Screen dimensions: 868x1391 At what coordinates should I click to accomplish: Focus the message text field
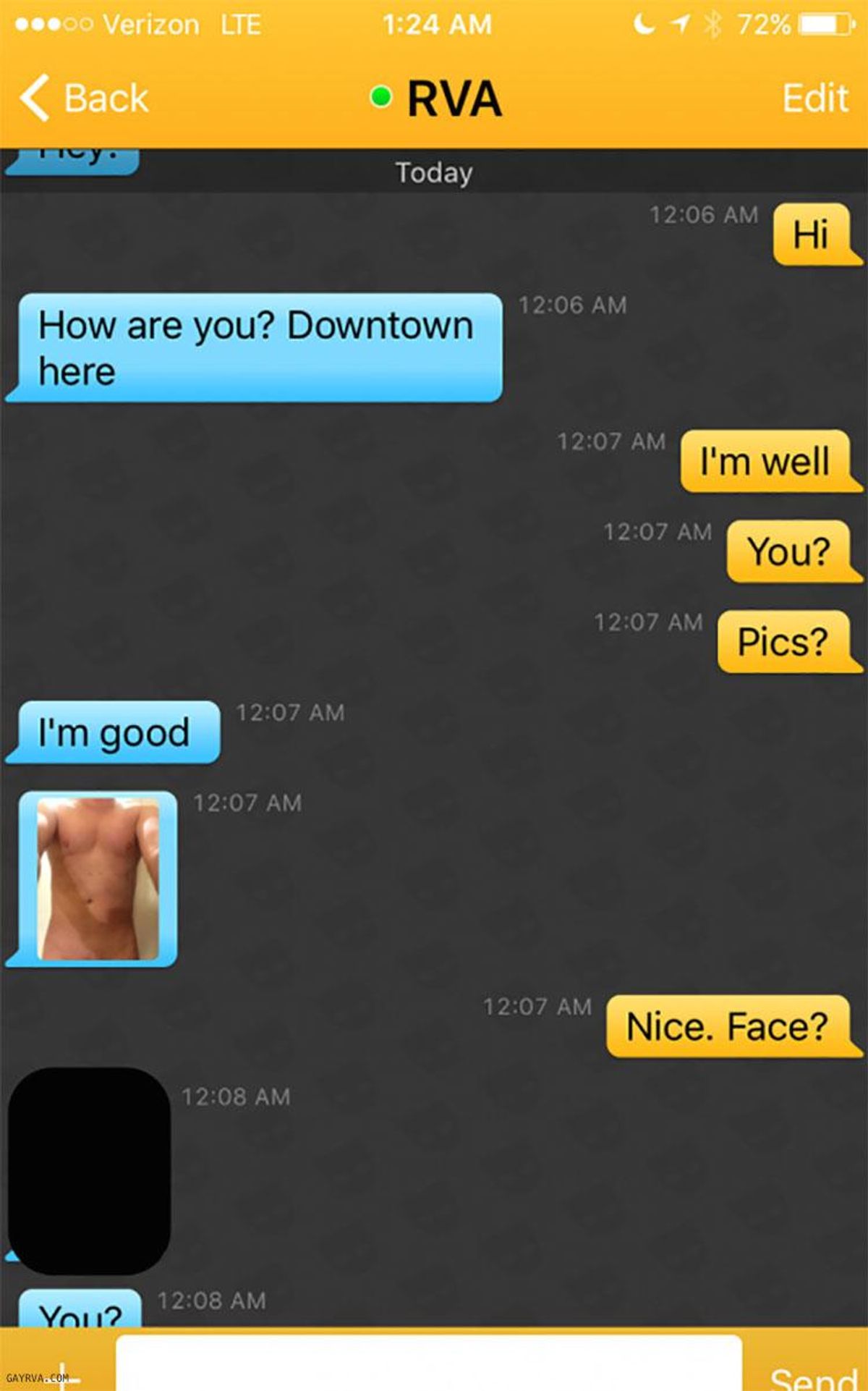point(428,1364)
